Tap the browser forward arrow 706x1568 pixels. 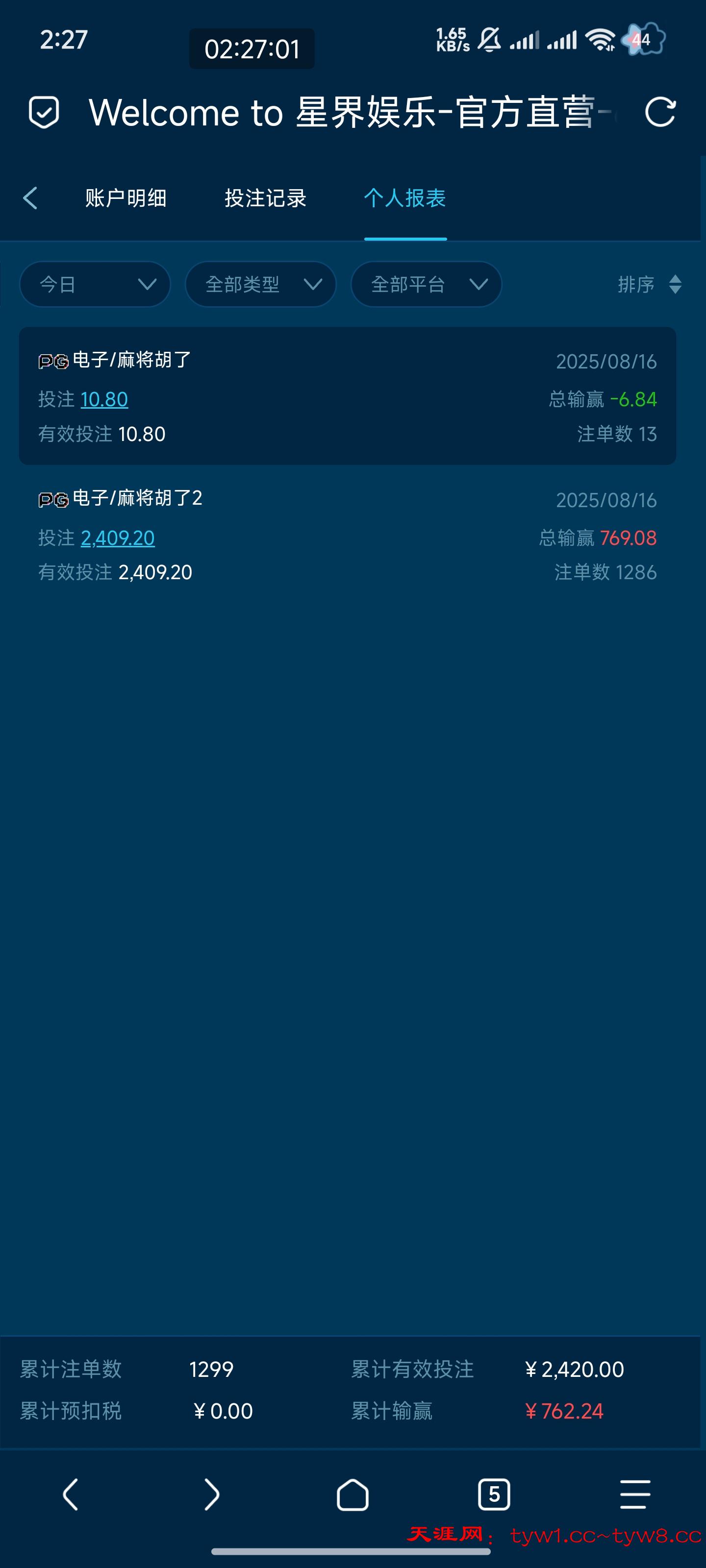(211, 1494)
